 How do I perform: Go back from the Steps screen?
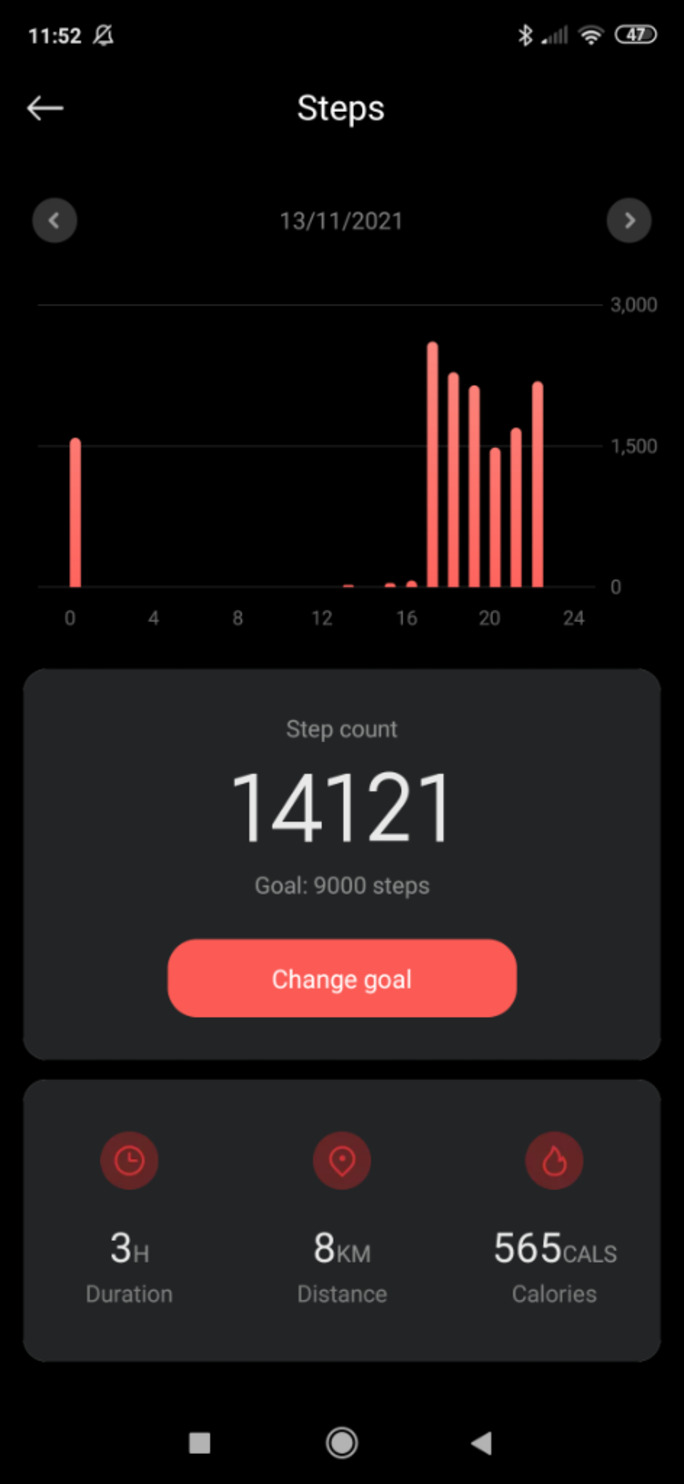click(45, 108)
